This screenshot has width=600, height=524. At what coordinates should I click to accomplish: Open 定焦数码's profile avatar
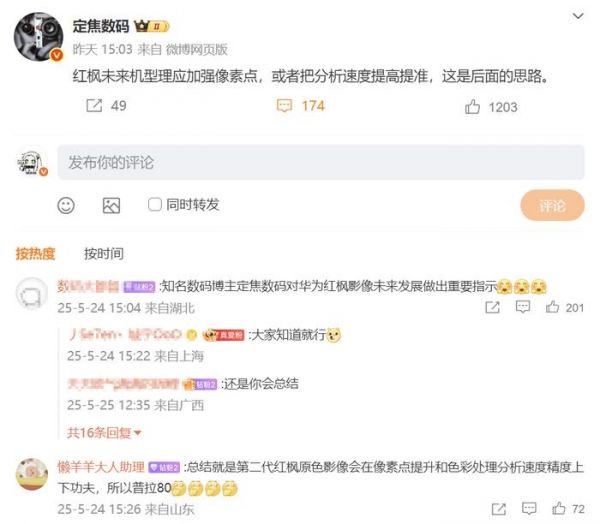37,37
